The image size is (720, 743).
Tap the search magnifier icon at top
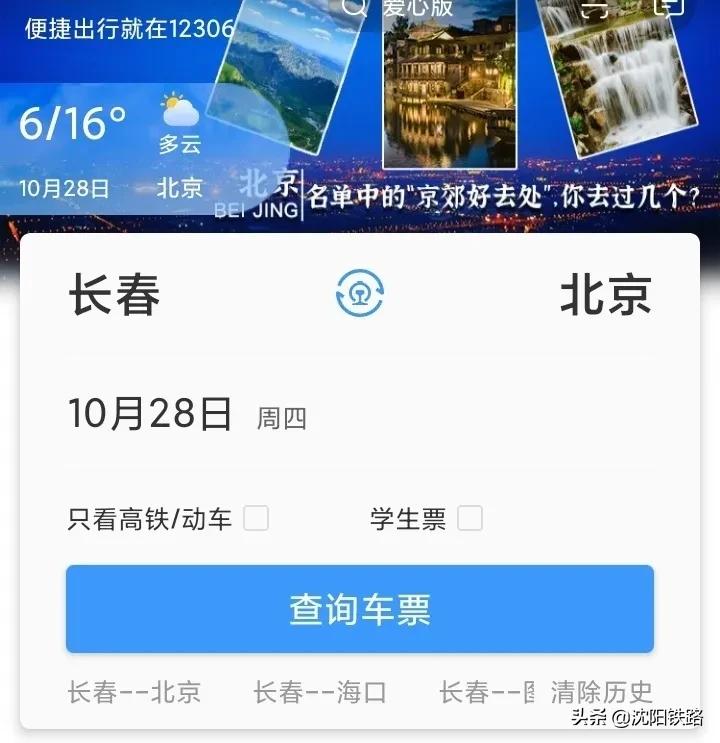coord(355,8)
